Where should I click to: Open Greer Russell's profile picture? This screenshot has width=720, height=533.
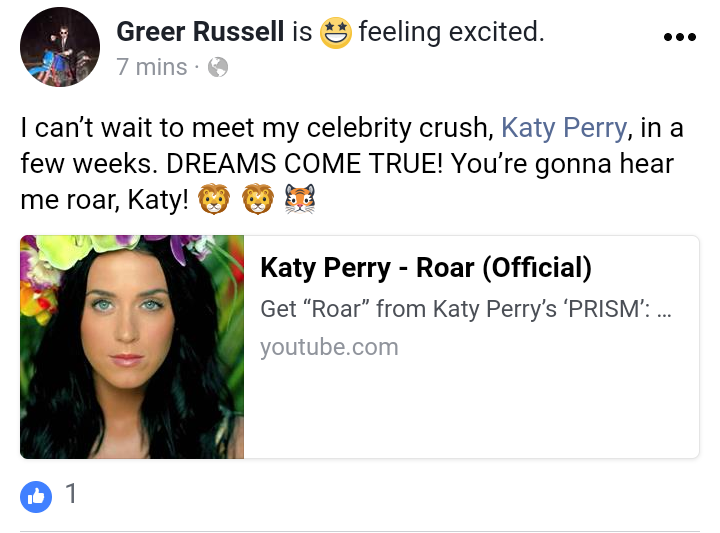[x=60, y=48]
